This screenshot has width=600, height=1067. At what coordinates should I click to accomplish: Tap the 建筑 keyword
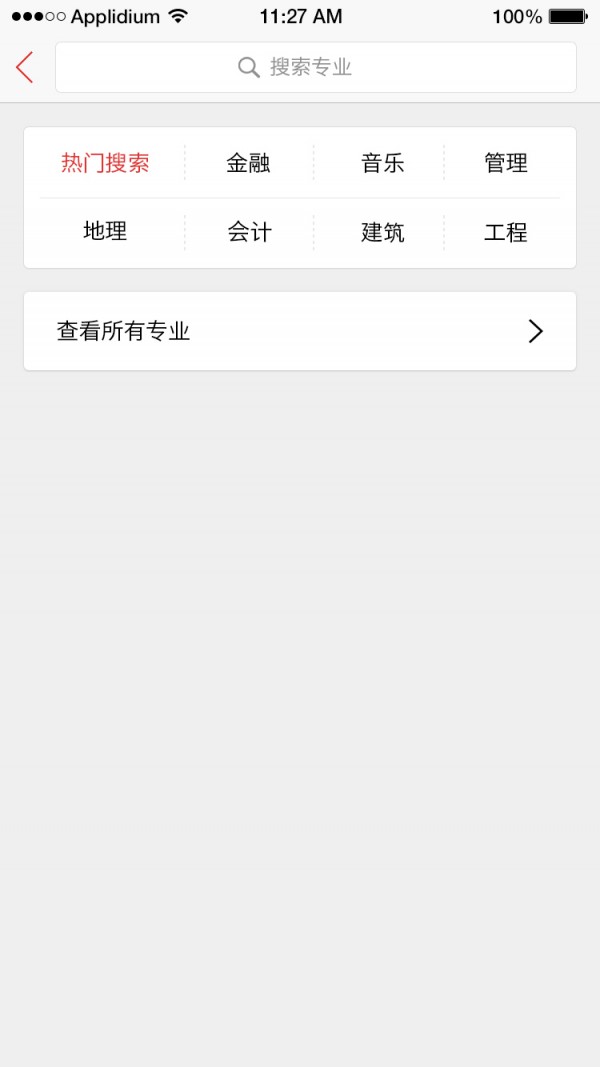pyautogui.click(x=382, y=232)
